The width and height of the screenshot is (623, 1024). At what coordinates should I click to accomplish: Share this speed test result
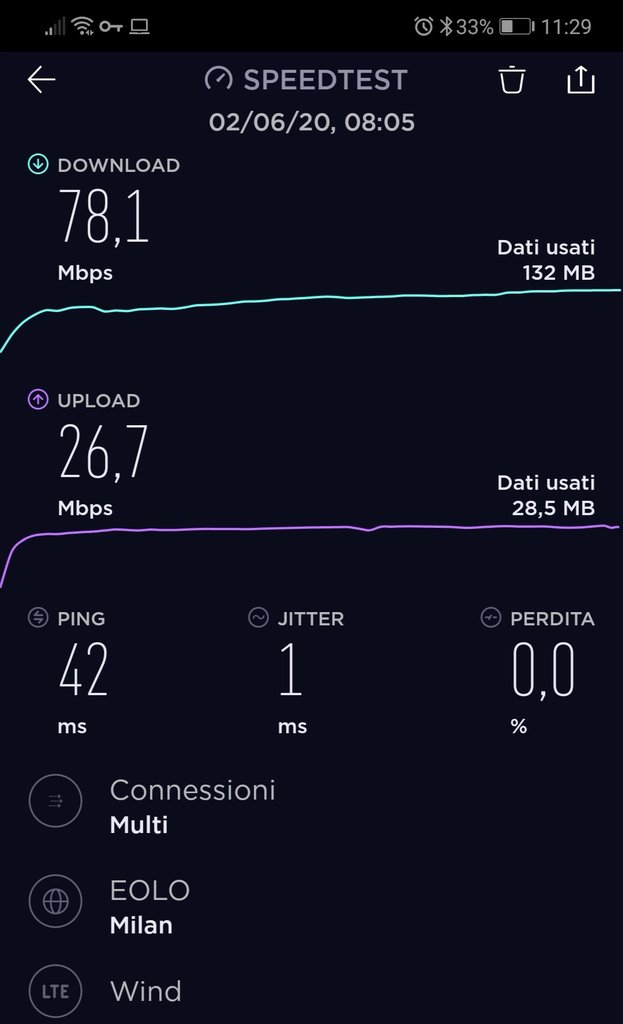tap(581, 80)
